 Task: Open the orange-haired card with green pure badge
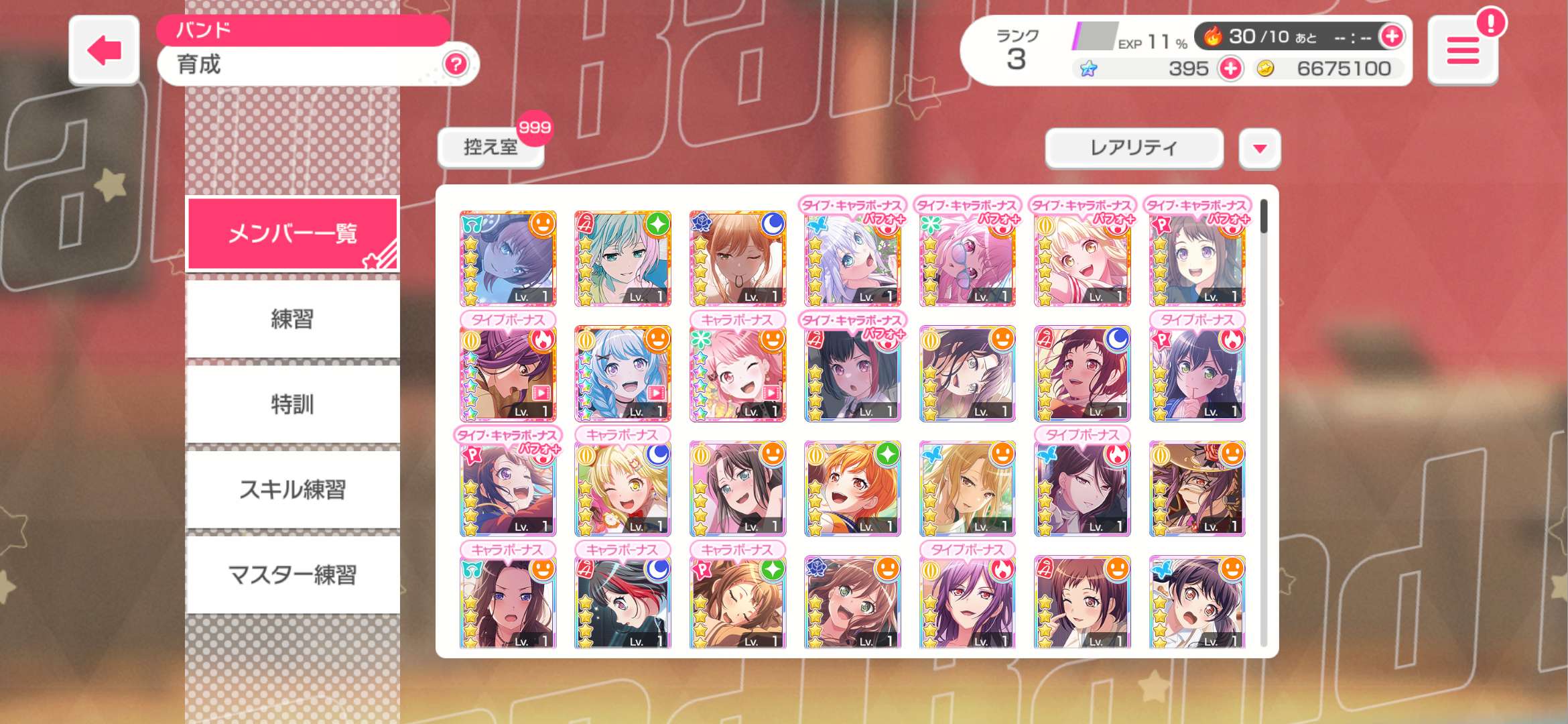[852, 489]
